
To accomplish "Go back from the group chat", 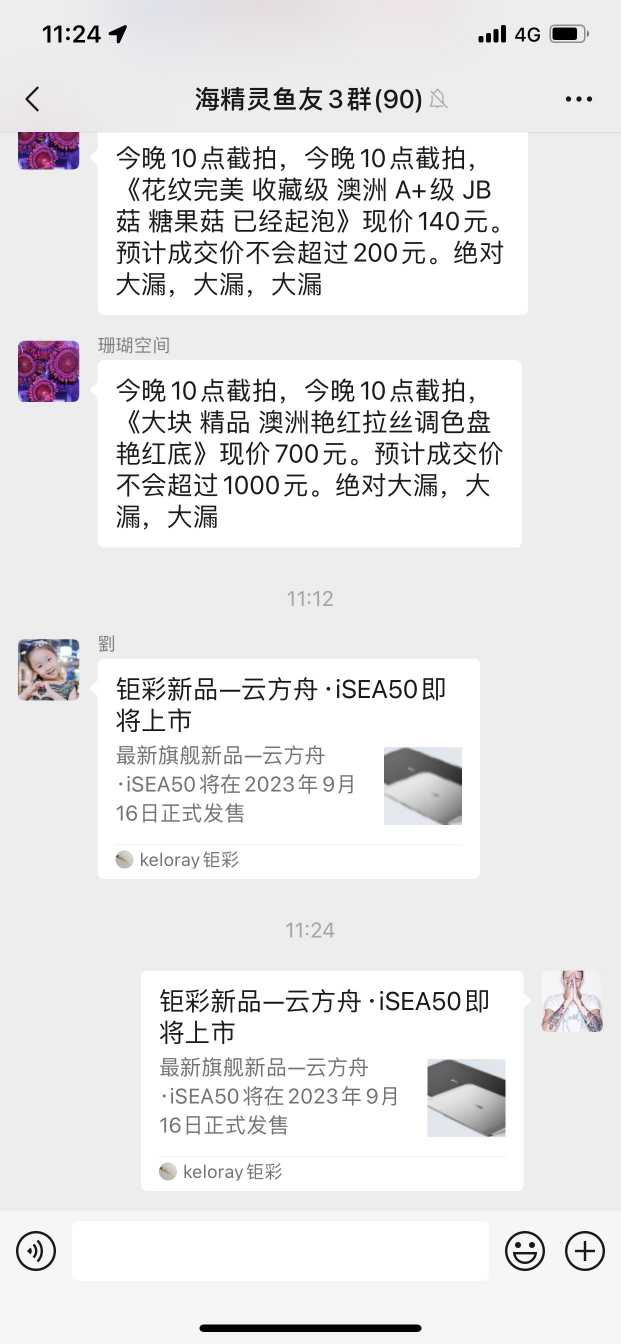I will pyautogui.click(x=33, y=99).
